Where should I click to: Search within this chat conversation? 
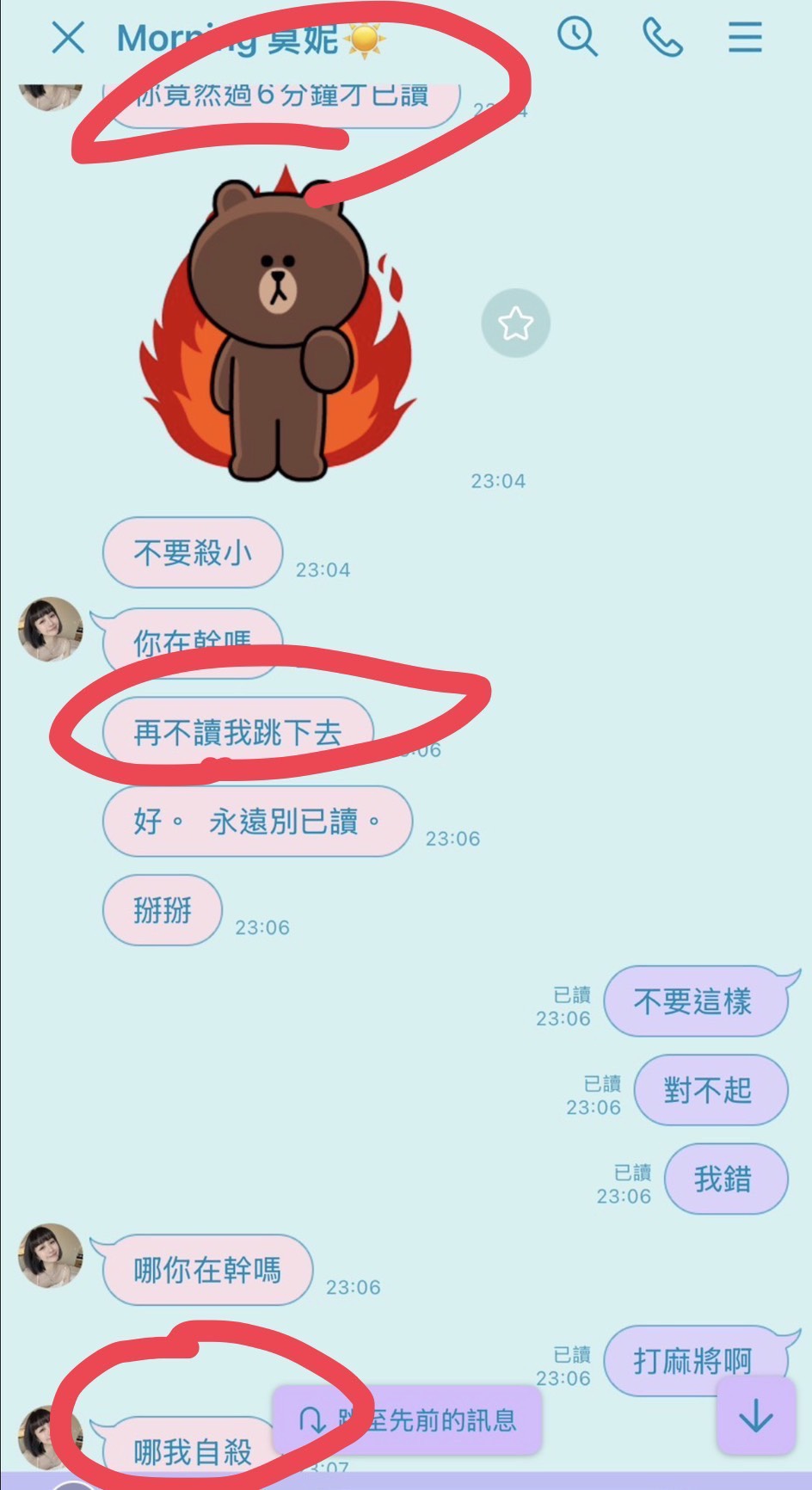point(577,37)
